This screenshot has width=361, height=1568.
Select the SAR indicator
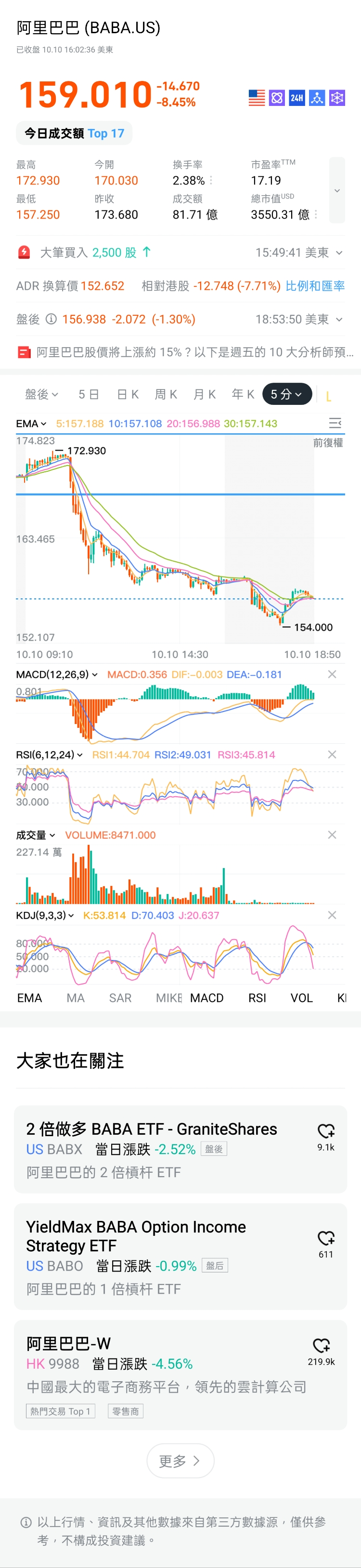[x=120, y=998]
